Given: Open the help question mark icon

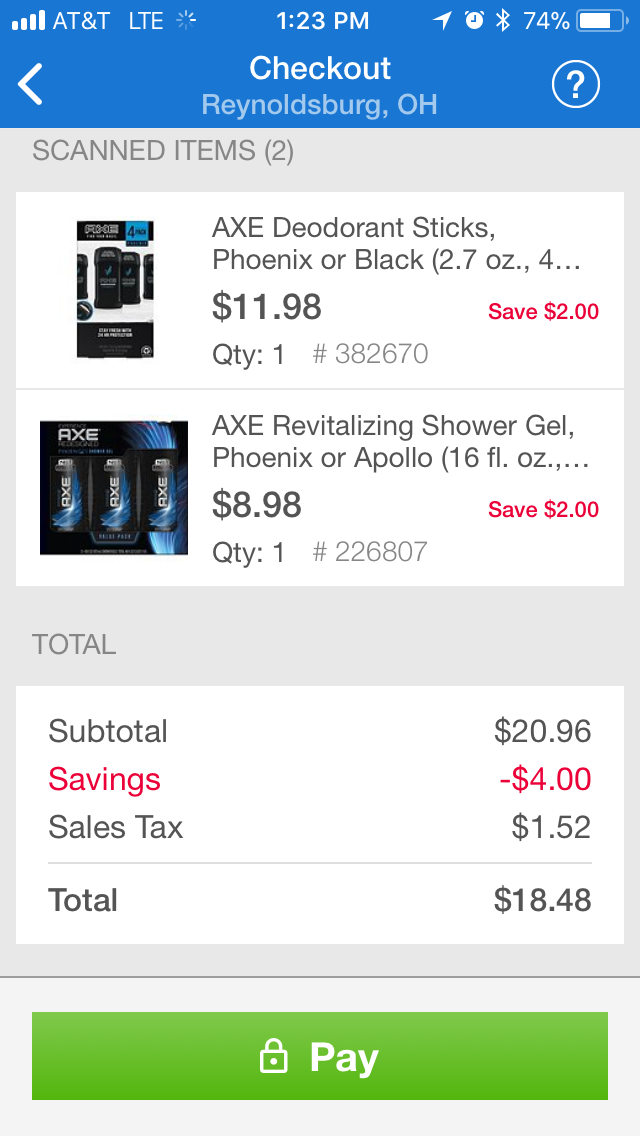Looking at the screenshot, I should 575,85.
